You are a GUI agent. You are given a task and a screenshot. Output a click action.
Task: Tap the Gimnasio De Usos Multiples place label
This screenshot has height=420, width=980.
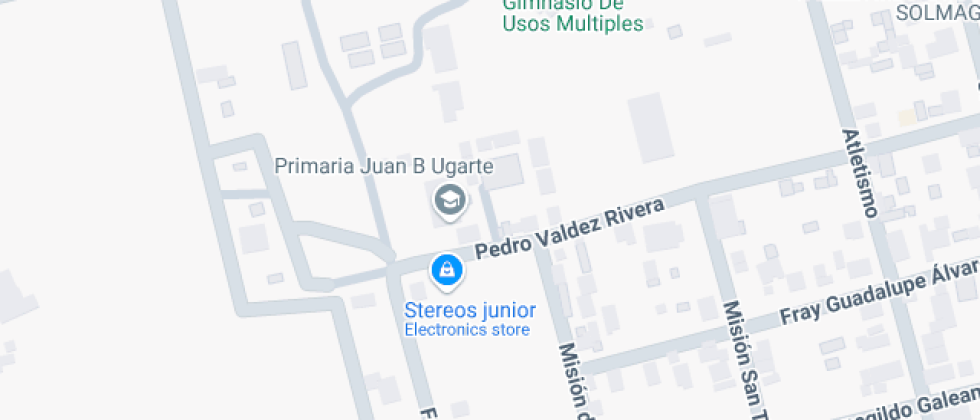click(572, 17)
